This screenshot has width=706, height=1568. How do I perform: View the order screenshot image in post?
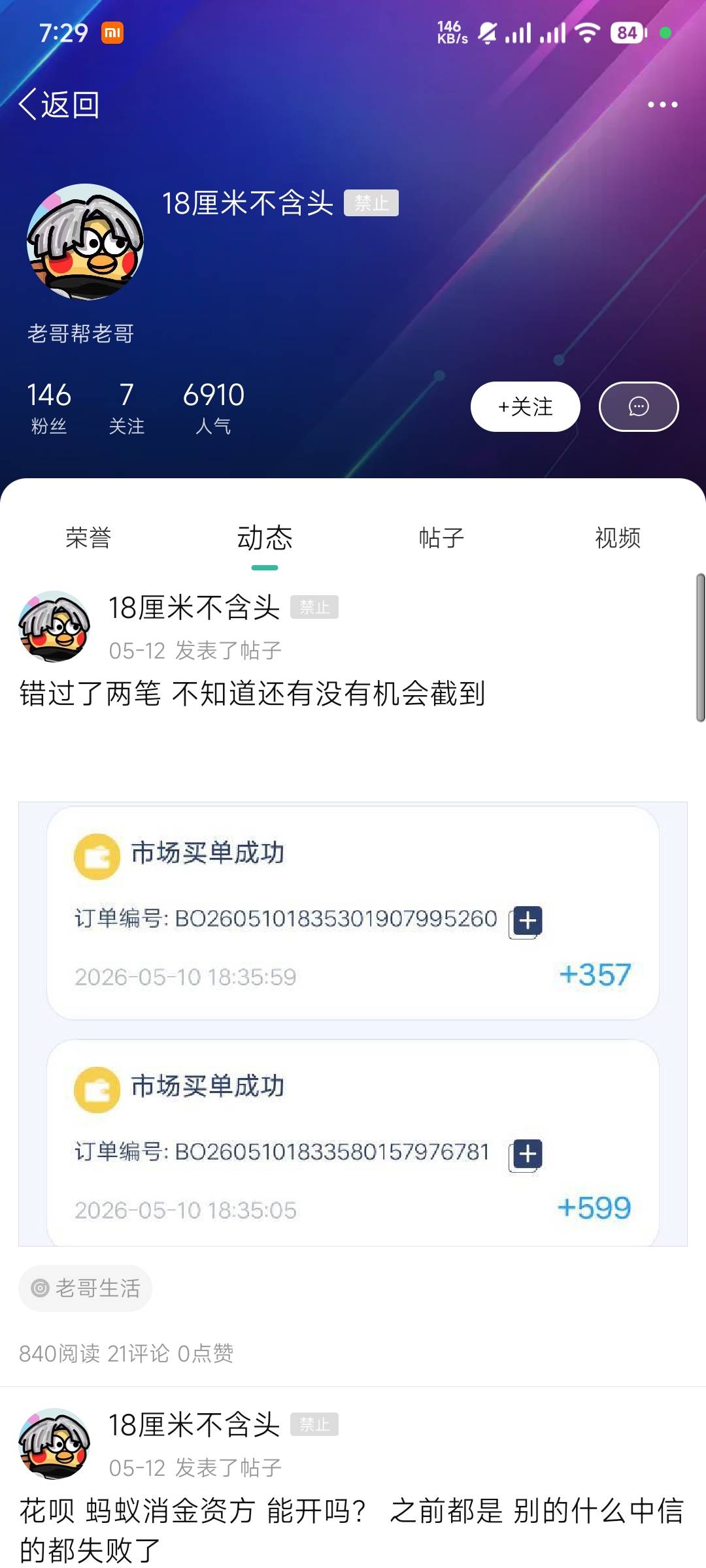[353, 1024]
